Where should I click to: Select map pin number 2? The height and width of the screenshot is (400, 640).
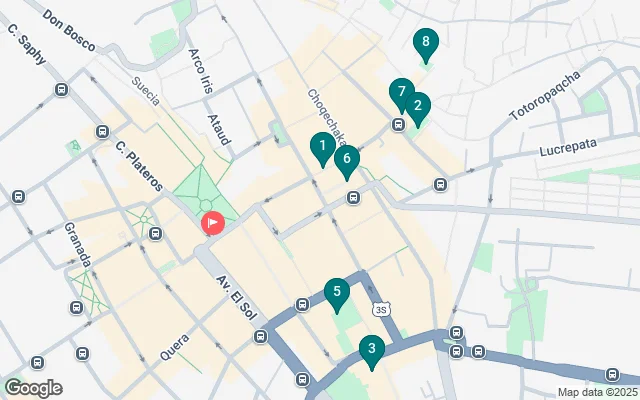418,106
